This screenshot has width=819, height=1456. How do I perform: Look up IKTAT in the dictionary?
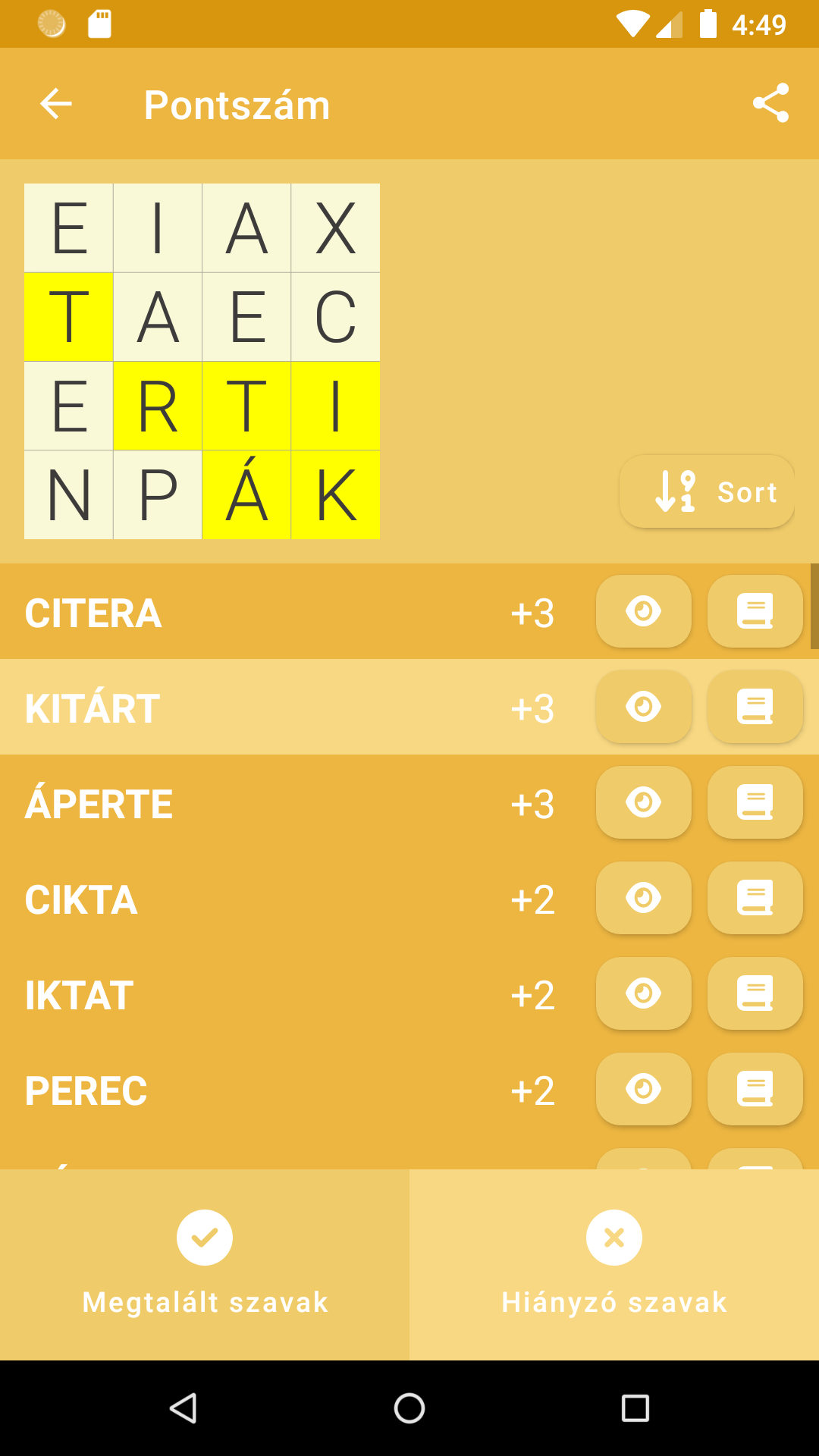[755, 993]
